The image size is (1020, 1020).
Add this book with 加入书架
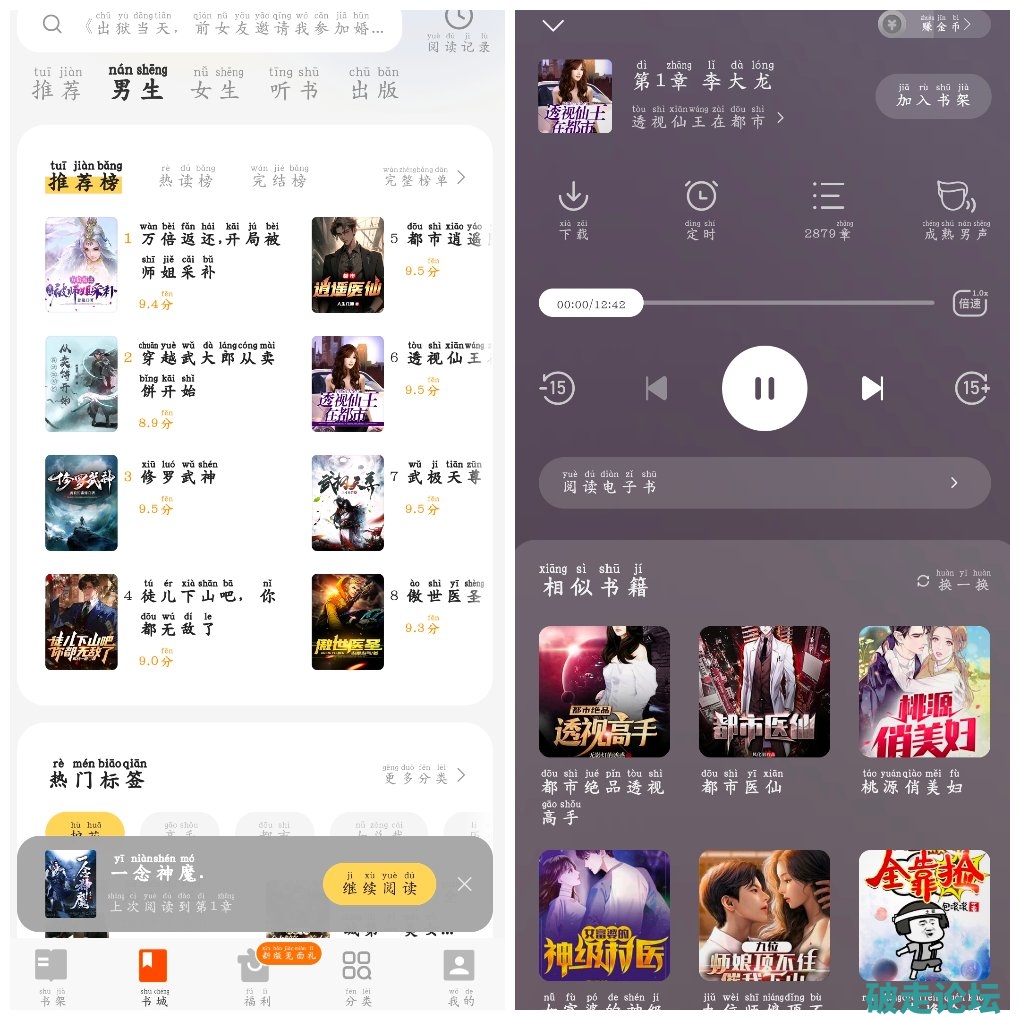(932, 96)
